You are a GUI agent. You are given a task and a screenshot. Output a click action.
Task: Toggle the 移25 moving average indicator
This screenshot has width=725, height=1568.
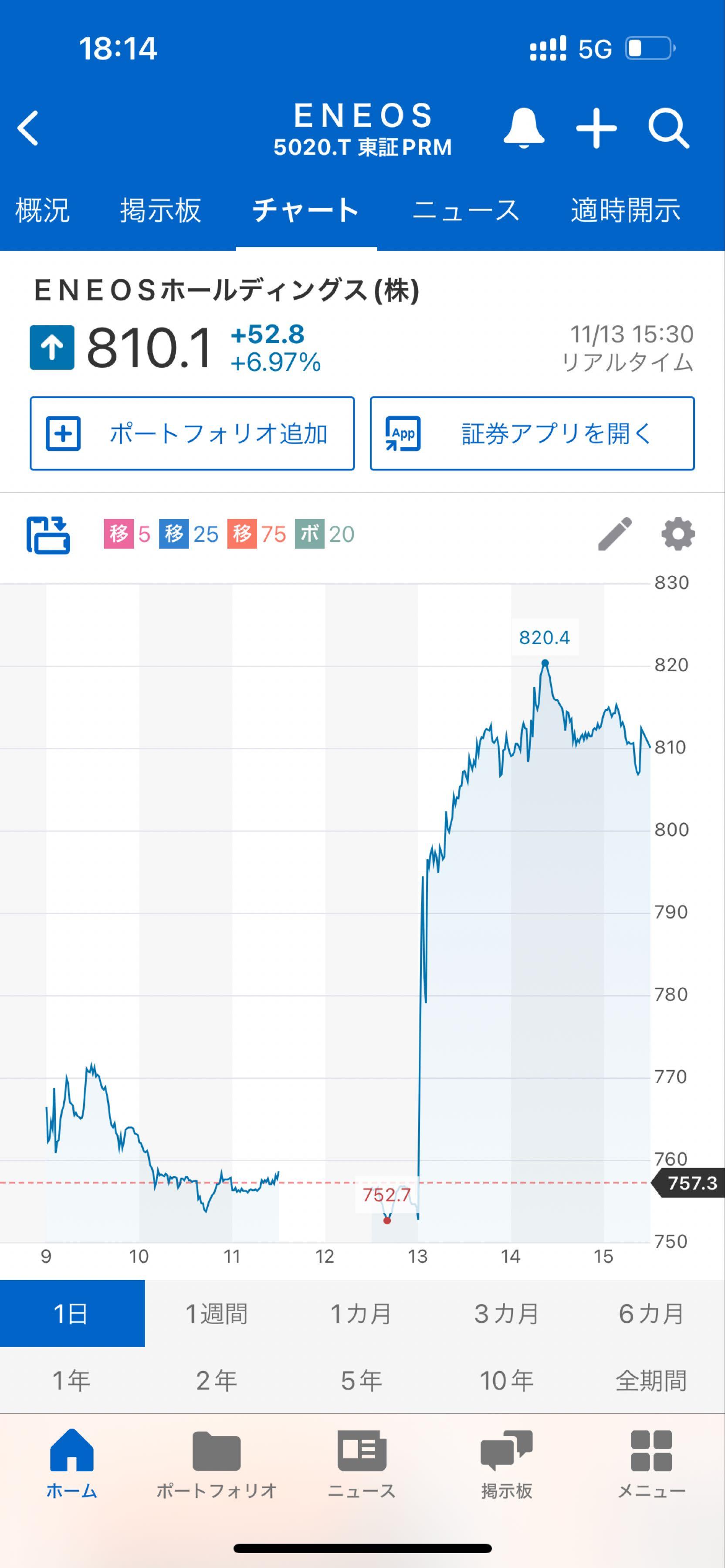189,534
